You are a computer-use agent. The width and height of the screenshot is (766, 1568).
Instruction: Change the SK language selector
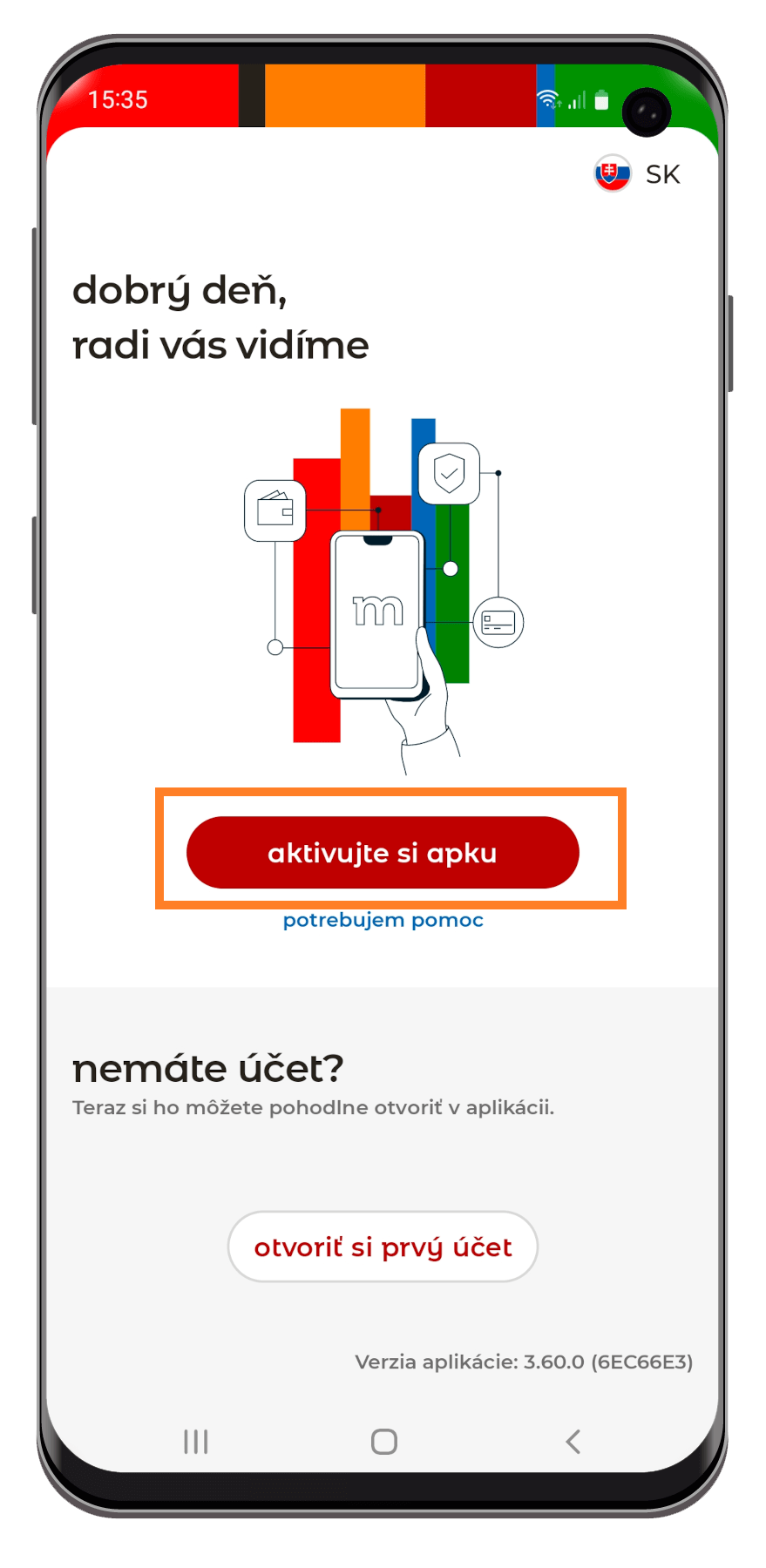638,174
